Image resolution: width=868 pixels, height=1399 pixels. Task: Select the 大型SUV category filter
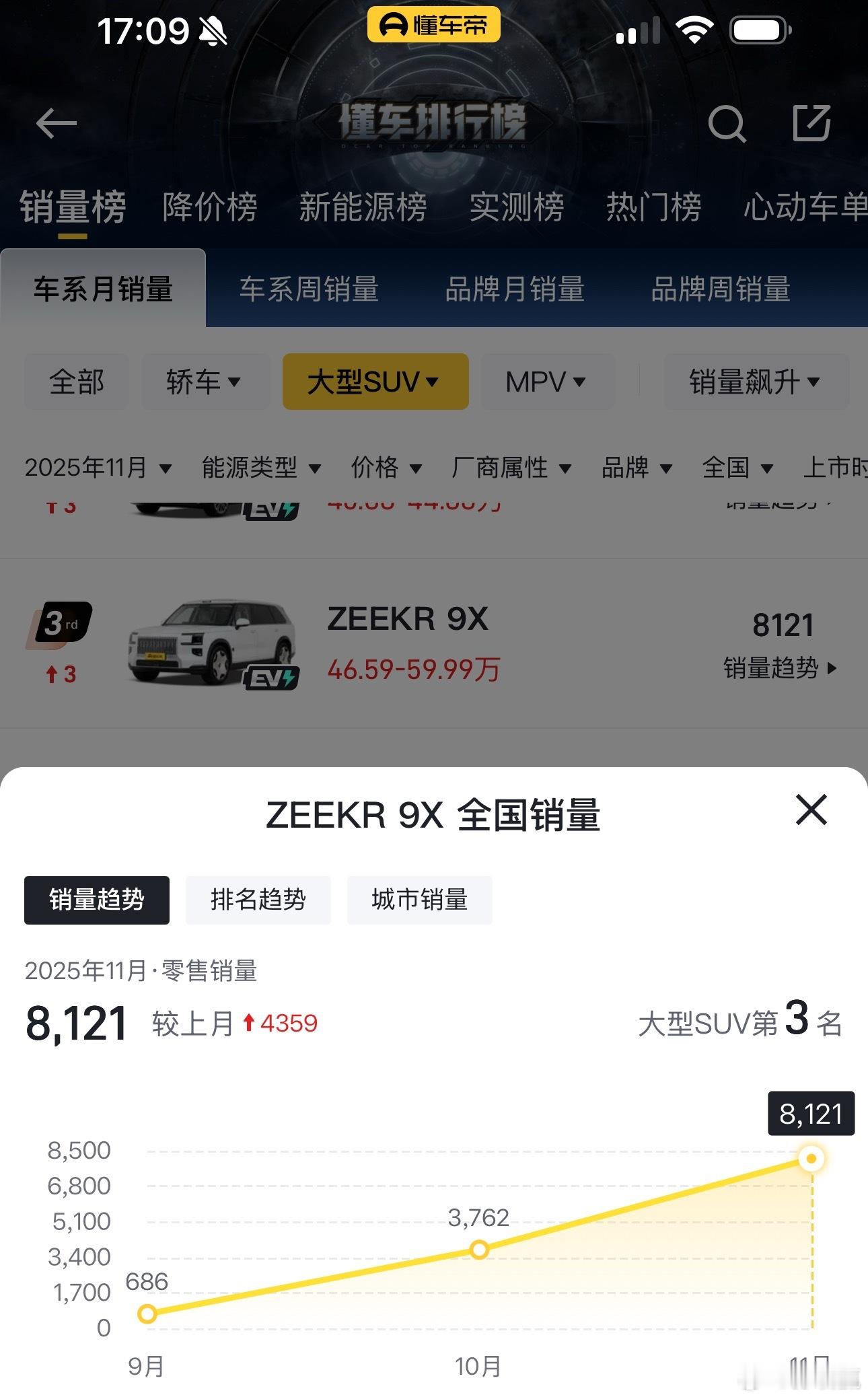pyautogui.click(x=375, y=381)
